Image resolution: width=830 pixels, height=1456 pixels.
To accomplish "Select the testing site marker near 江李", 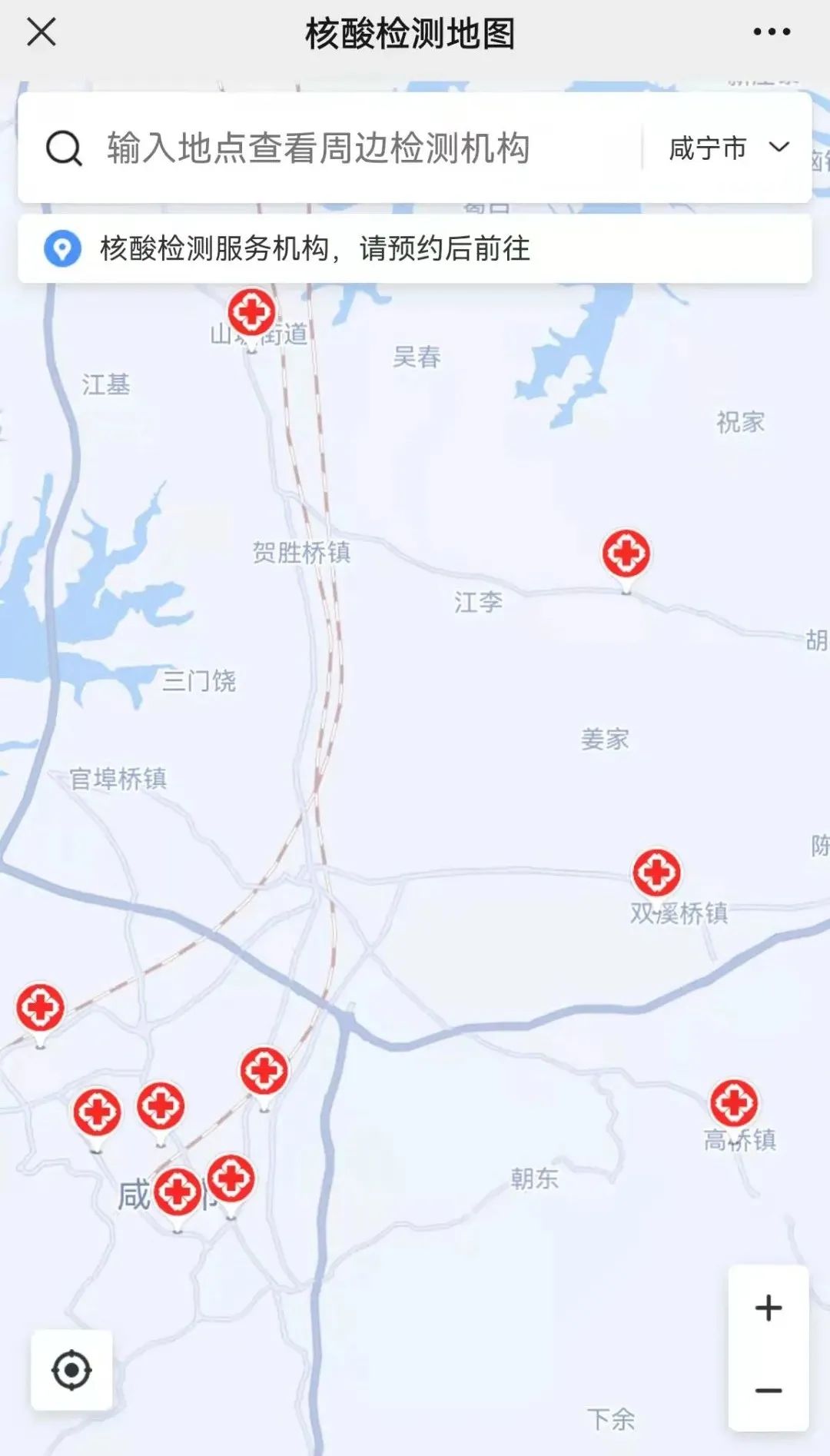I will point(626,557).
